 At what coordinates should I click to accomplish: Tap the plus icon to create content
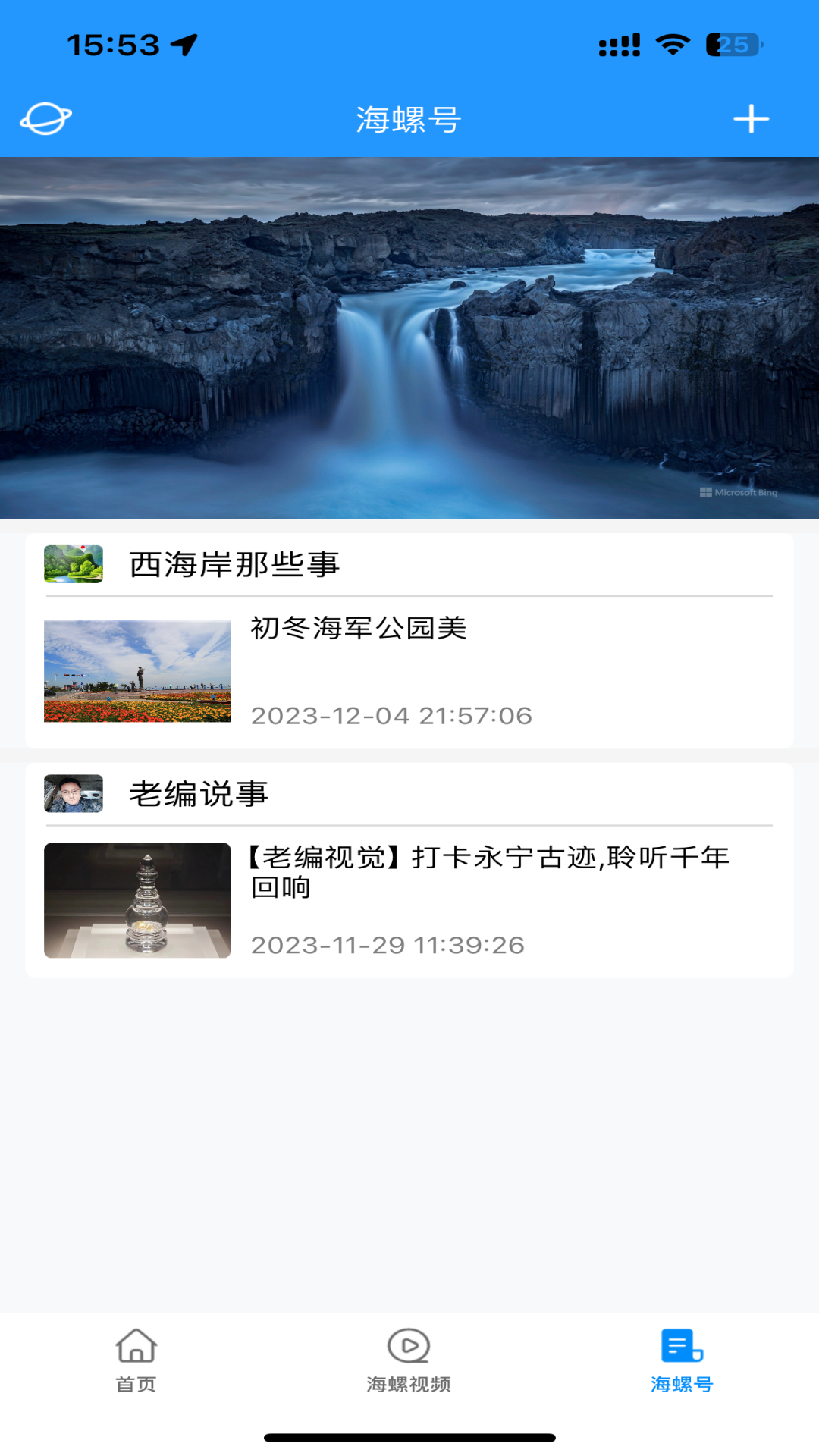(x=752, y=118)
